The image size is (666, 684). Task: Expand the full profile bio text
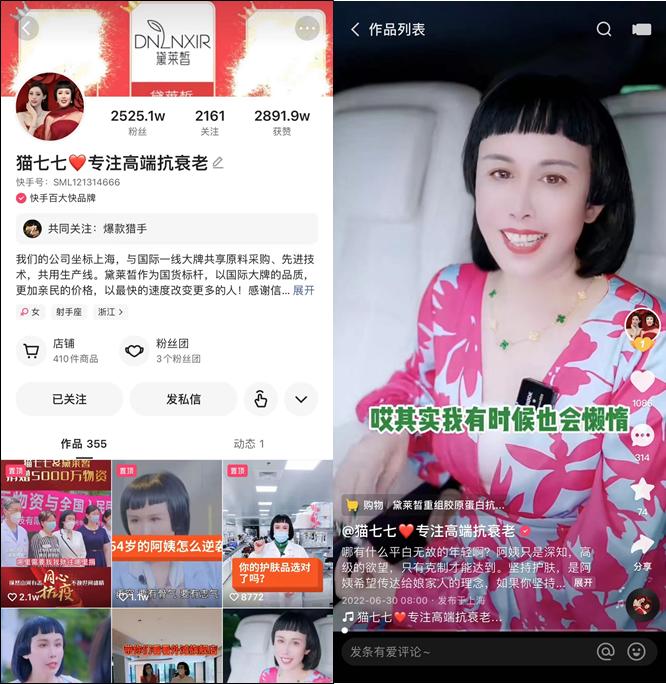[x=303, y=290]
